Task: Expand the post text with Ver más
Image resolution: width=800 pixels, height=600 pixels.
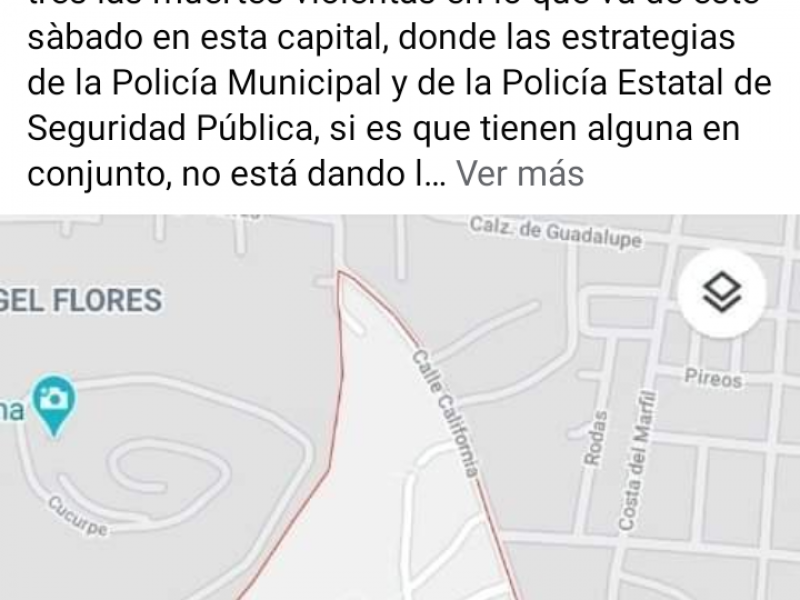Action: tap(519, 174)
